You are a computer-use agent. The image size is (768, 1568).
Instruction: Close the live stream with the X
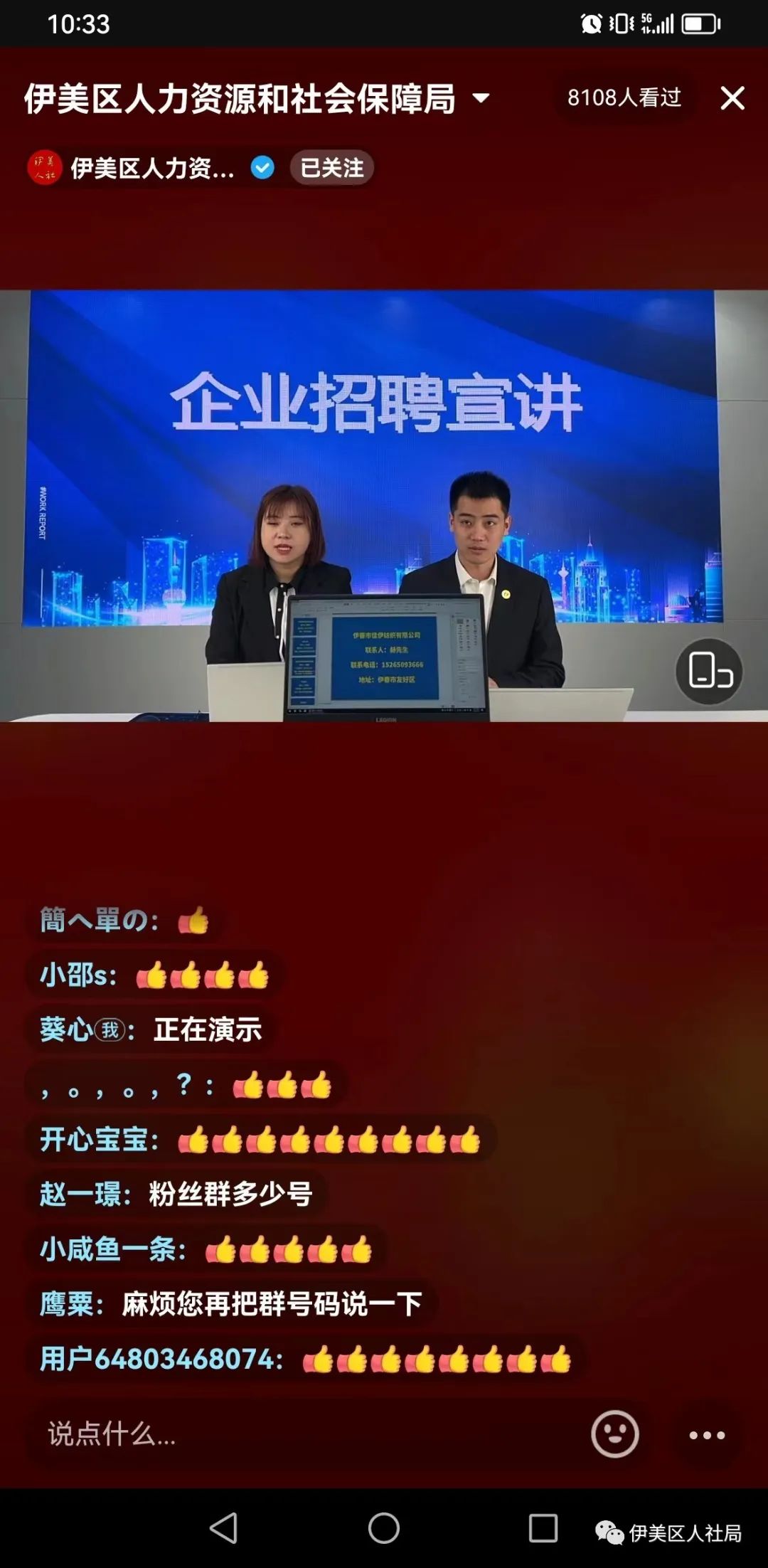coord(732,98)
